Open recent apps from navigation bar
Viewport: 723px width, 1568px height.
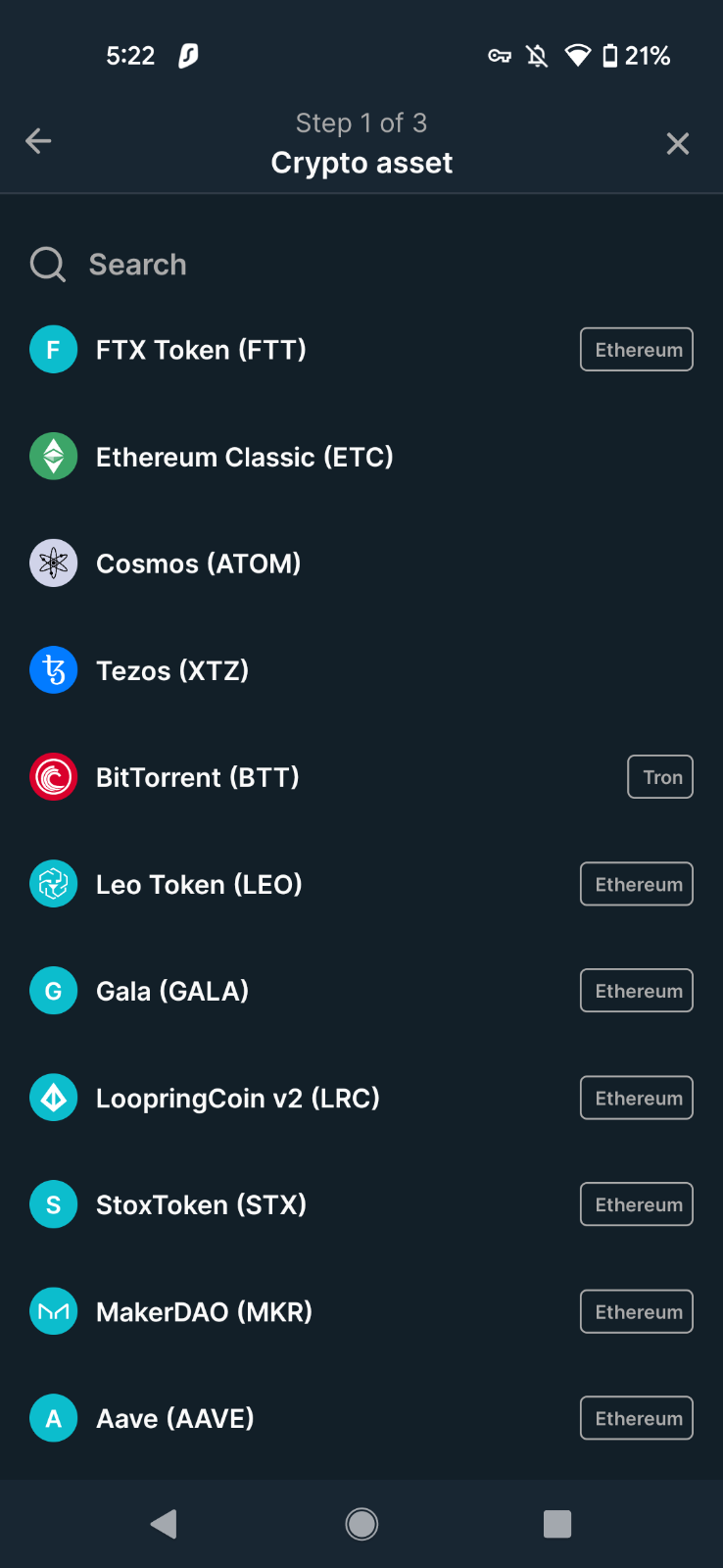click(557, 1524)
